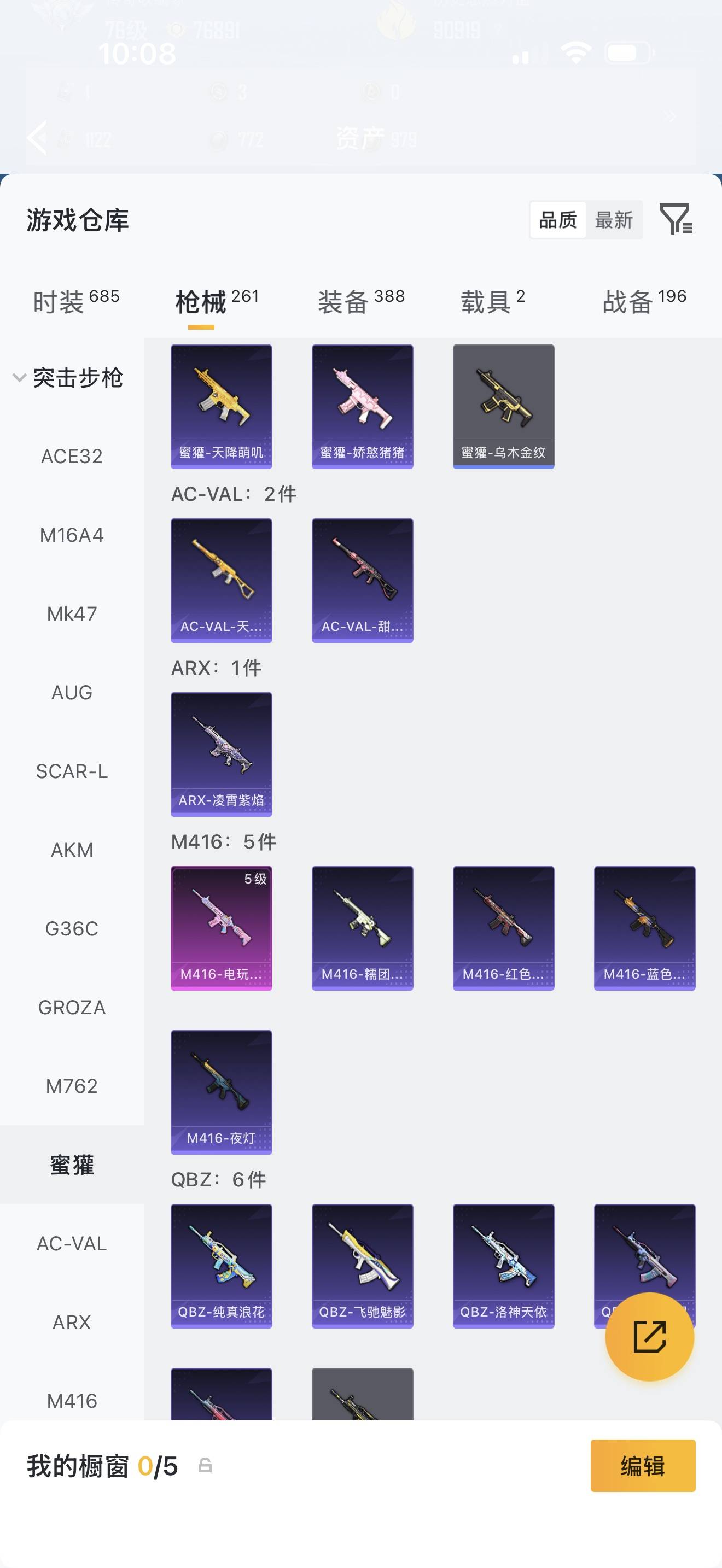Sort warehouse by 品质
Viewport: 722px width, 1568px height.
(x=558, y=220)
